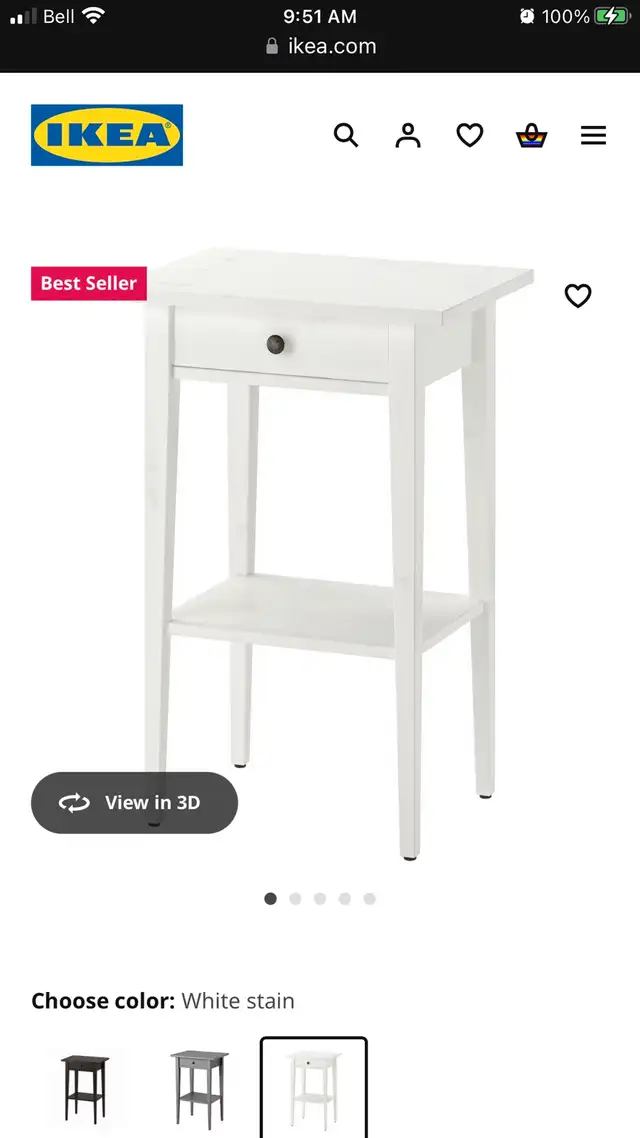
Task: Select the gray color option
Action: pyautogui.click(x=199, y=1088)
